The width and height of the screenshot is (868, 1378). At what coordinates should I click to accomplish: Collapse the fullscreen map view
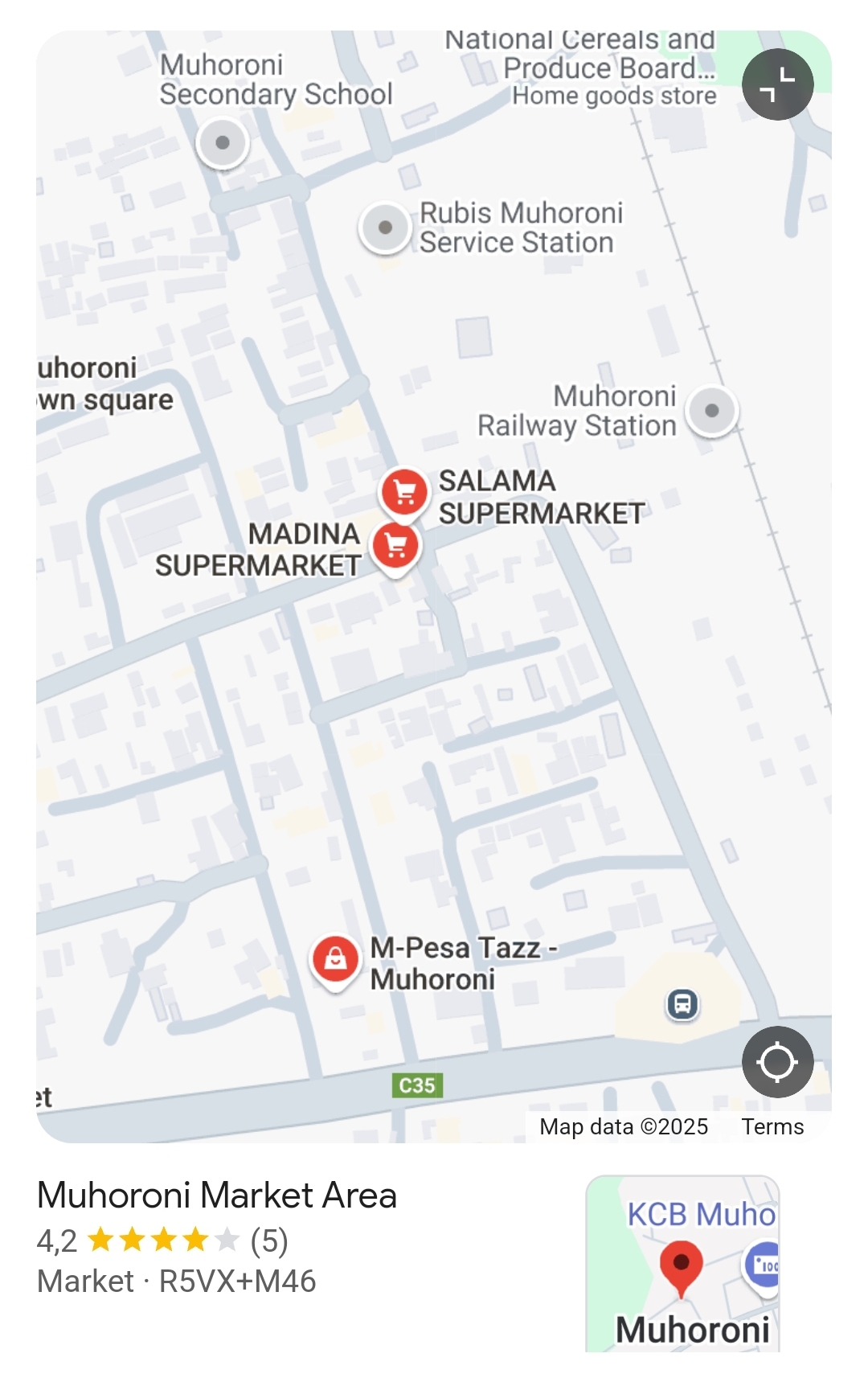[777, 84]
